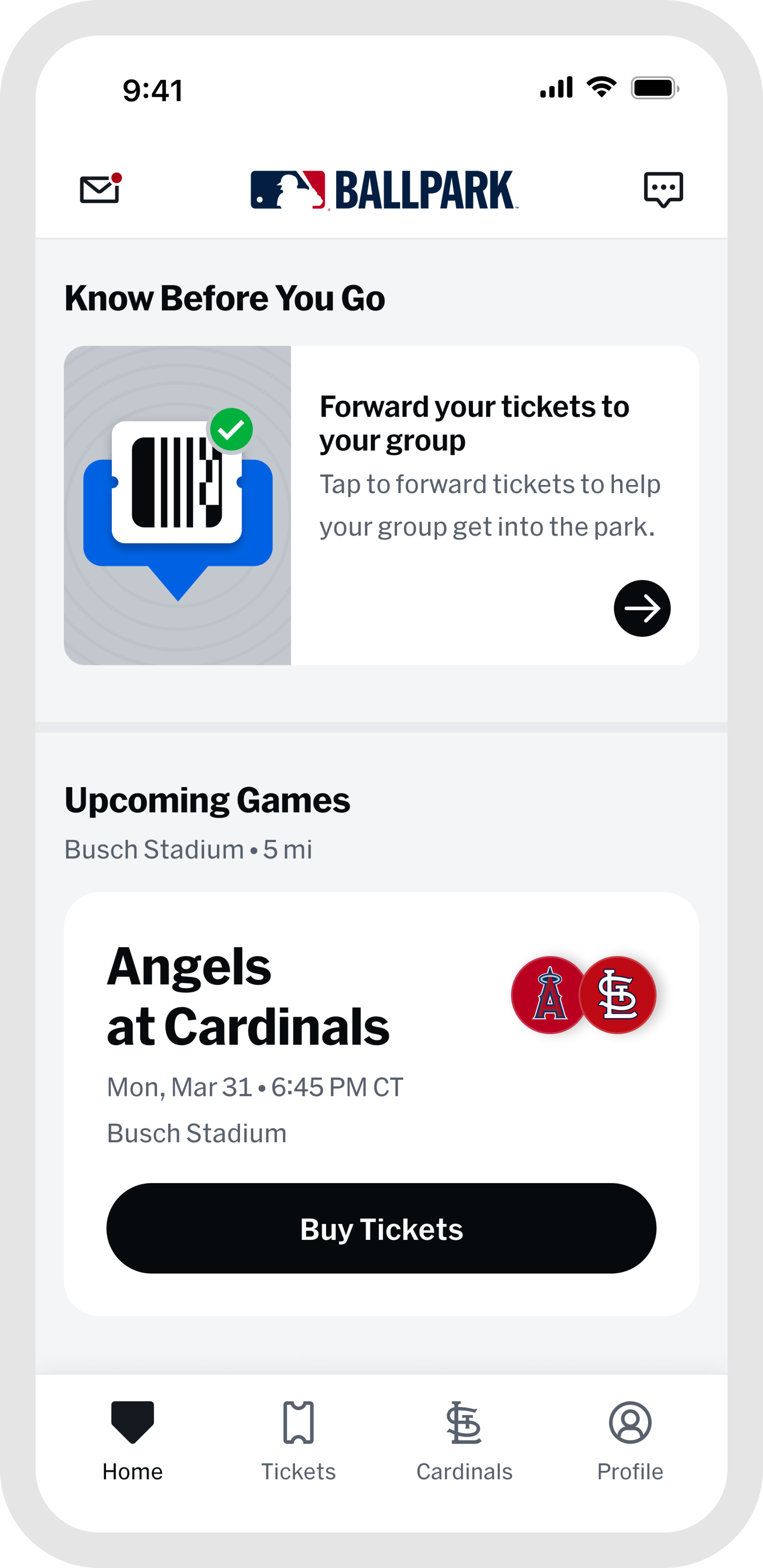Select the Home tab label
The image size is (763, 1568).
(x=133, y=1472)
